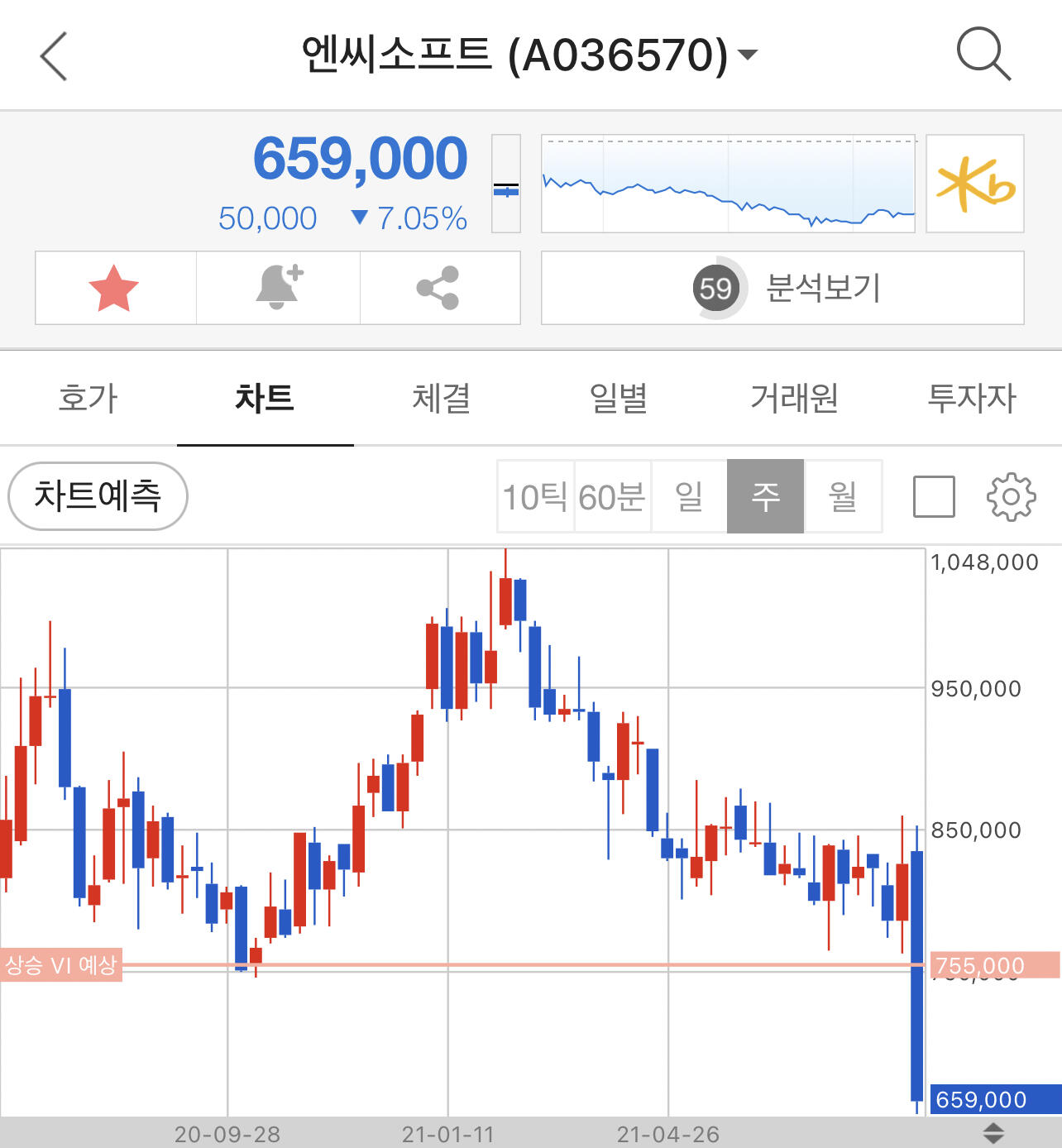This screenshot has height=1148, width=1062.
Task: Switch to the 투자자 tab
Action: click(x=972, y=399)
